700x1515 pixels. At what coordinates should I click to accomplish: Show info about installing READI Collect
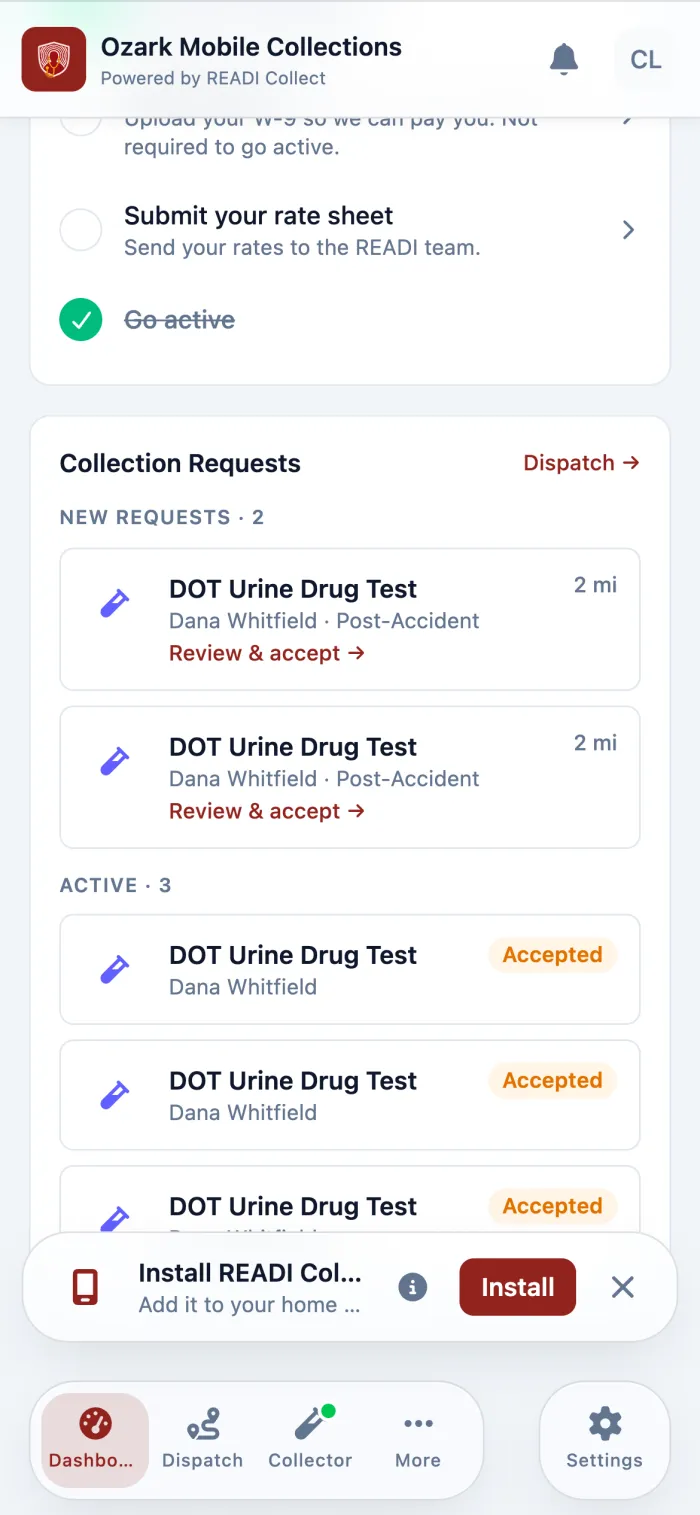(x=413, y=1287)
